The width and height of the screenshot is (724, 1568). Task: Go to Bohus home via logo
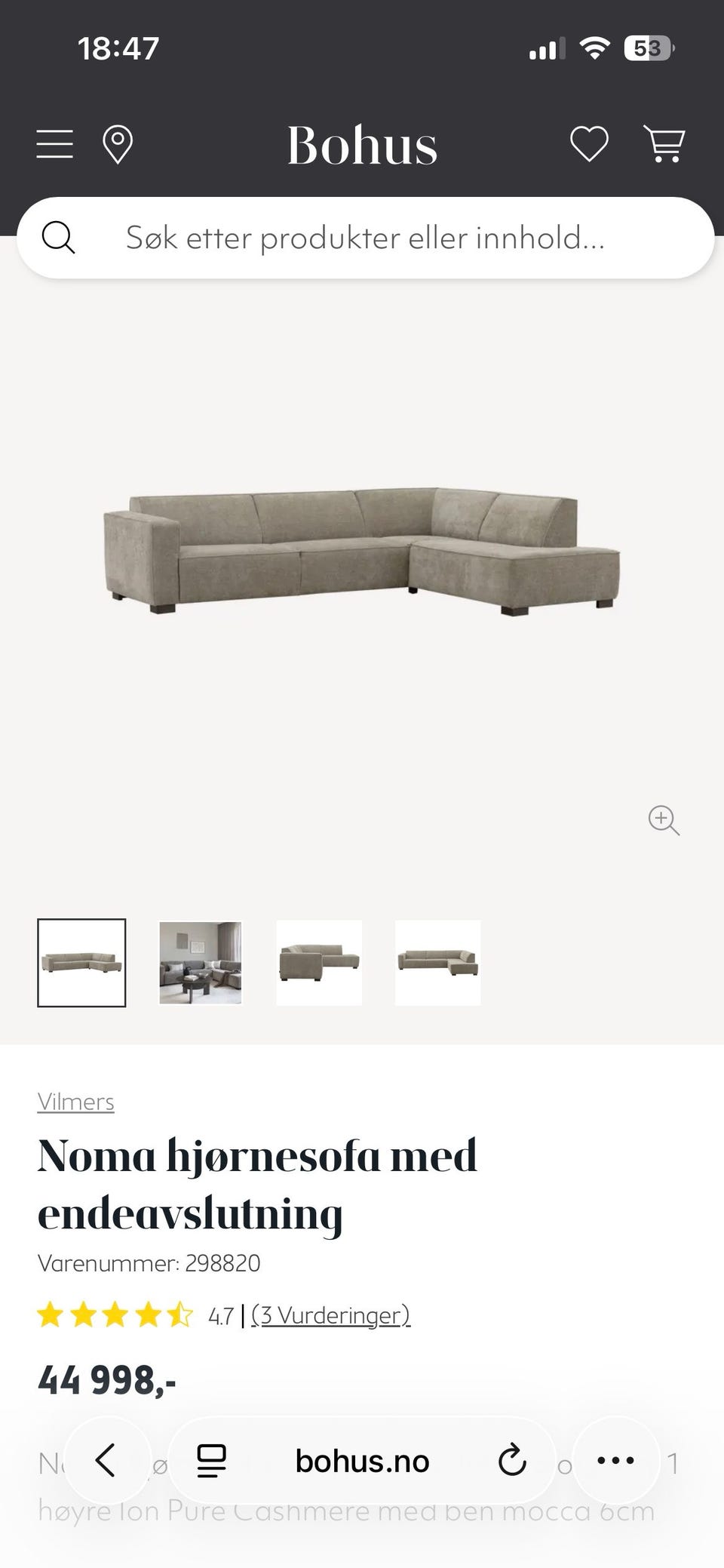362,145
